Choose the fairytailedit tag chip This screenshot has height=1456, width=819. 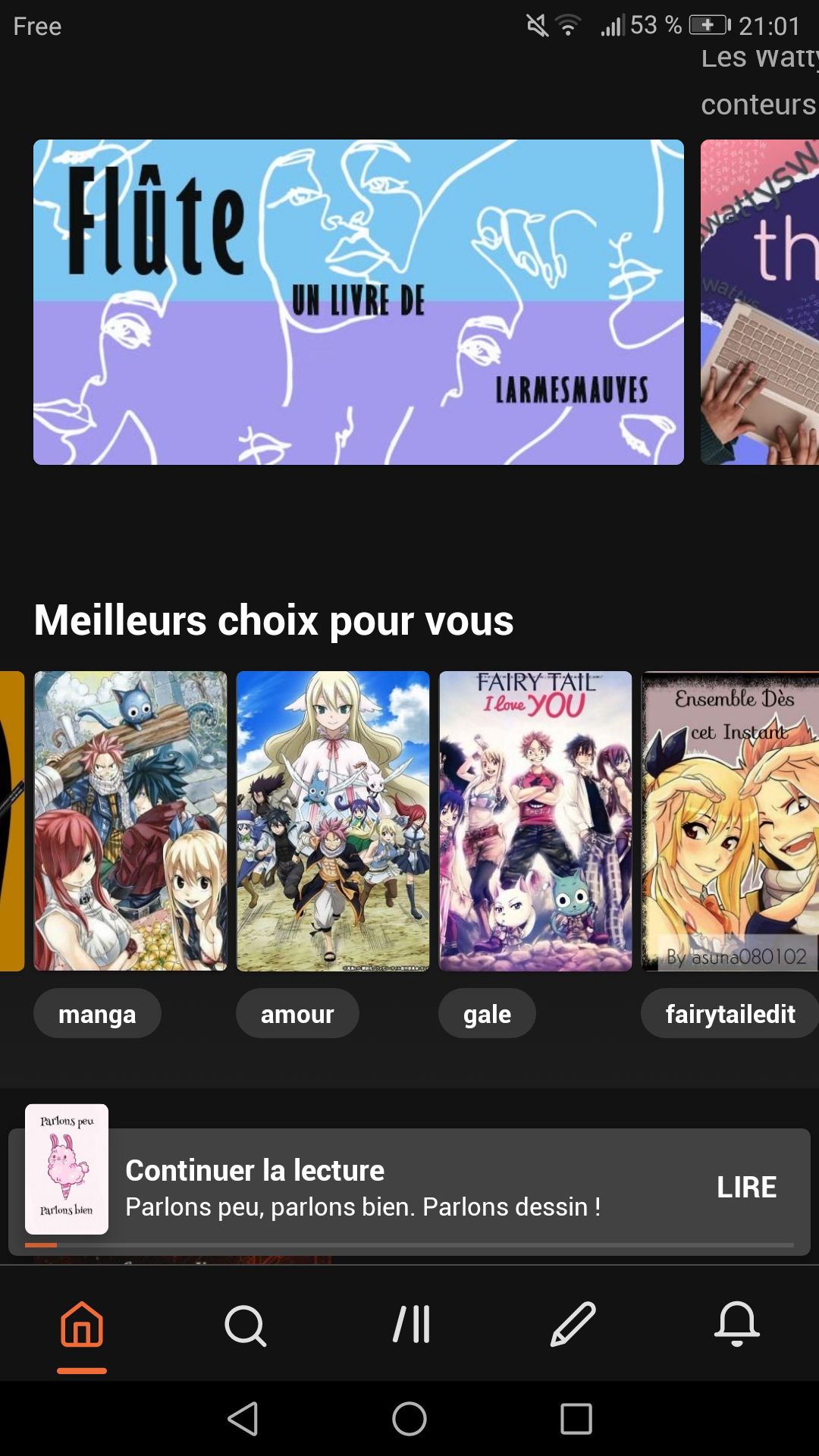[730, 1014]
